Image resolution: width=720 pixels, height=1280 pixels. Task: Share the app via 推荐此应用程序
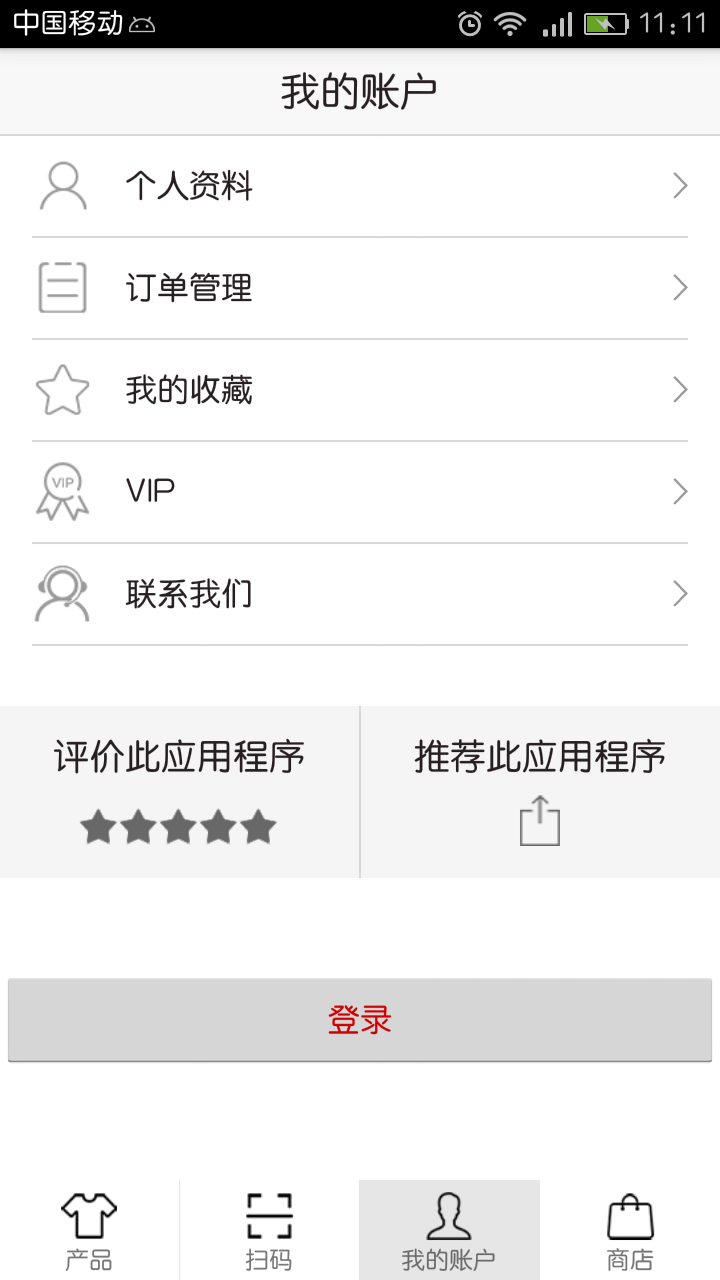tap(540, 792)
